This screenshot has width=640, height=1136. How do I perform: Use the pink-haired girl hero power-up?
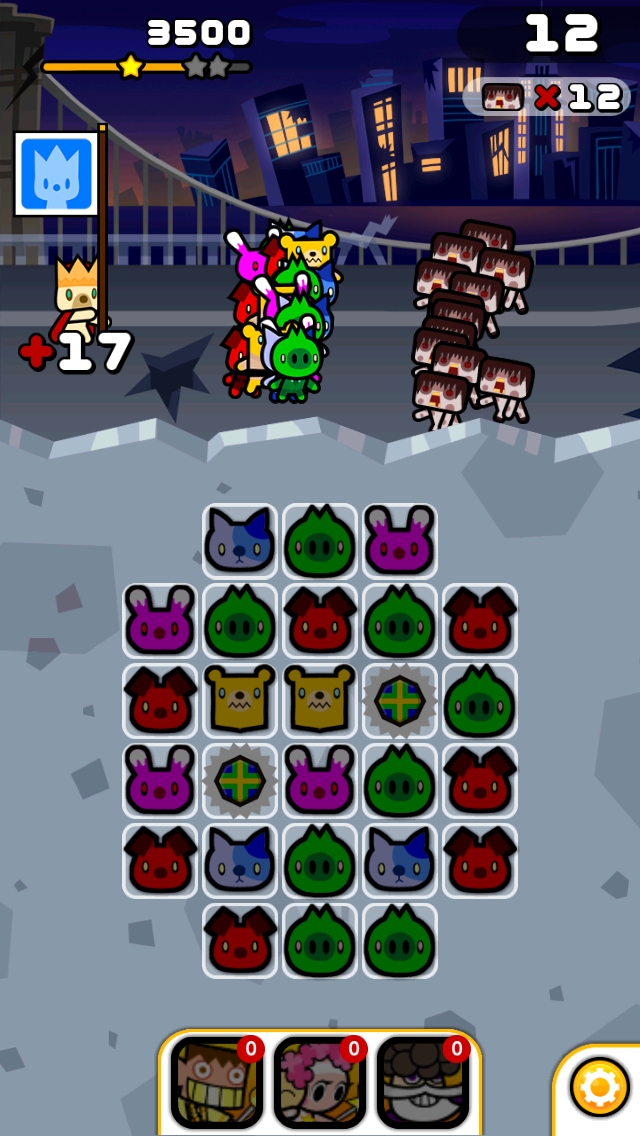[320, 1081]
